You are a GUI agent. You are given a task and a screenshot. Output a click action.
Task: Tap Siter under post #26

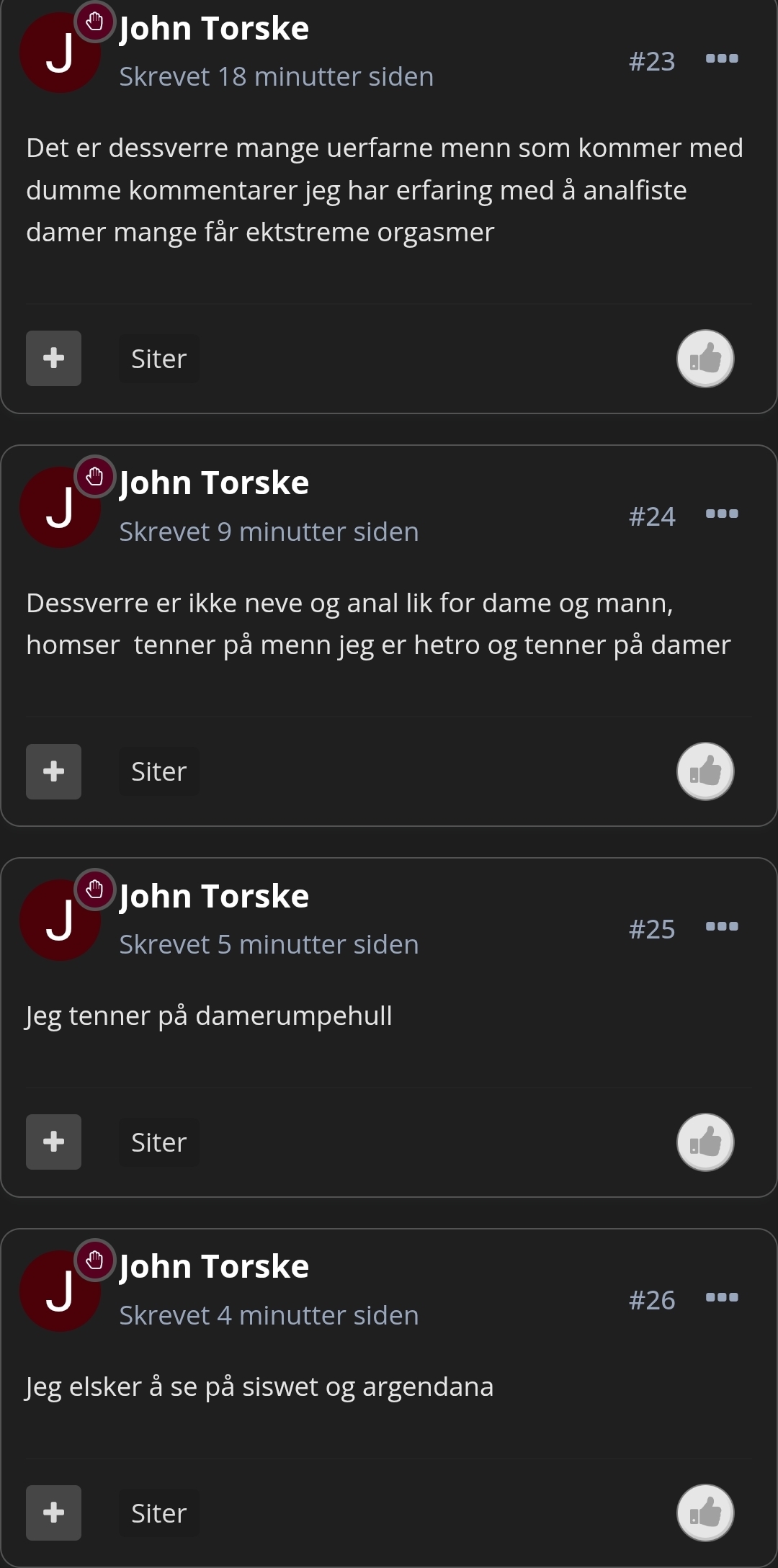(x=158, y=1513)
